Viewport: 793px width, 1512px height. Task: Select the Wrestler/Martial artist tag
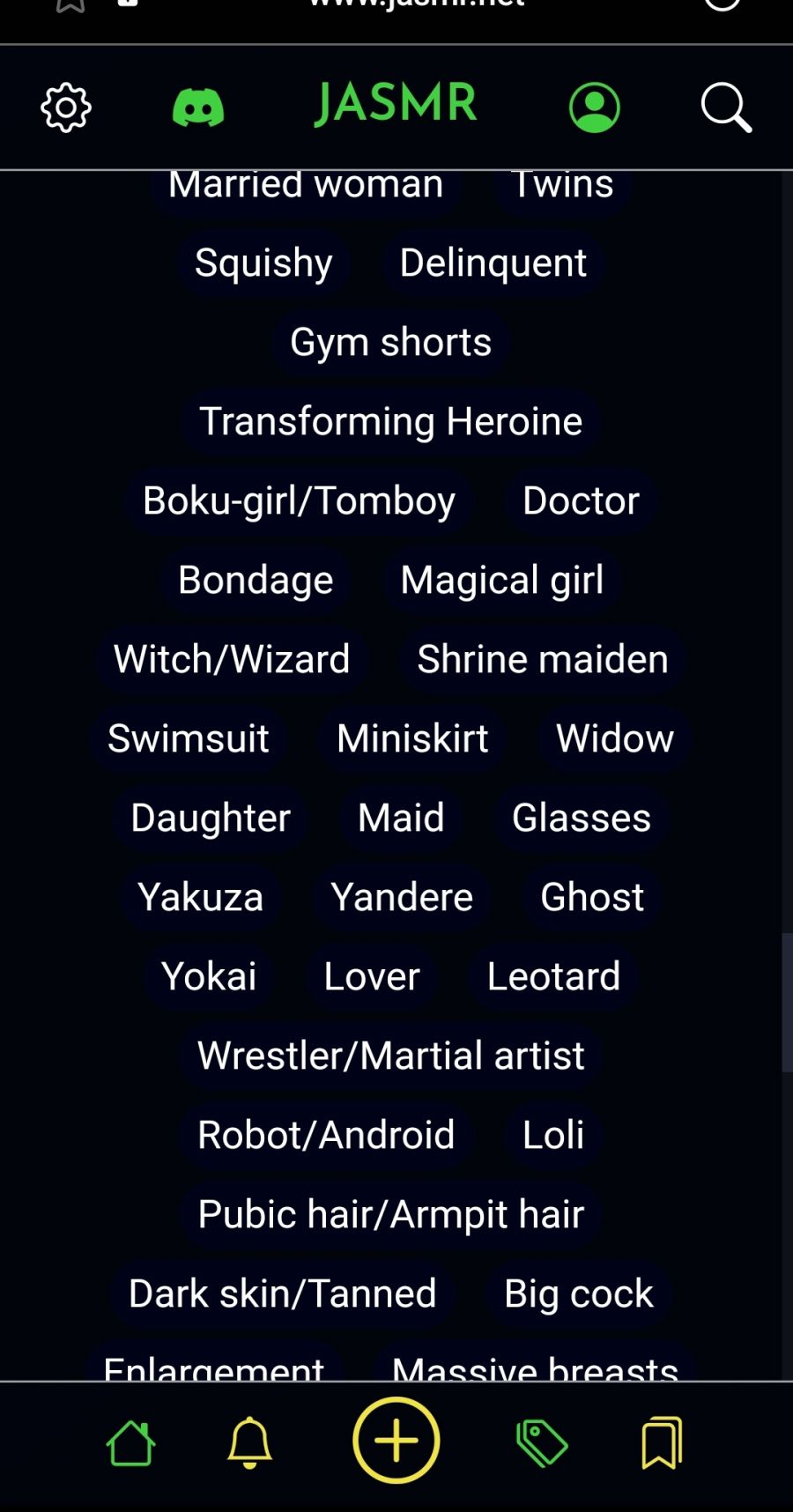click(391, 1056)
